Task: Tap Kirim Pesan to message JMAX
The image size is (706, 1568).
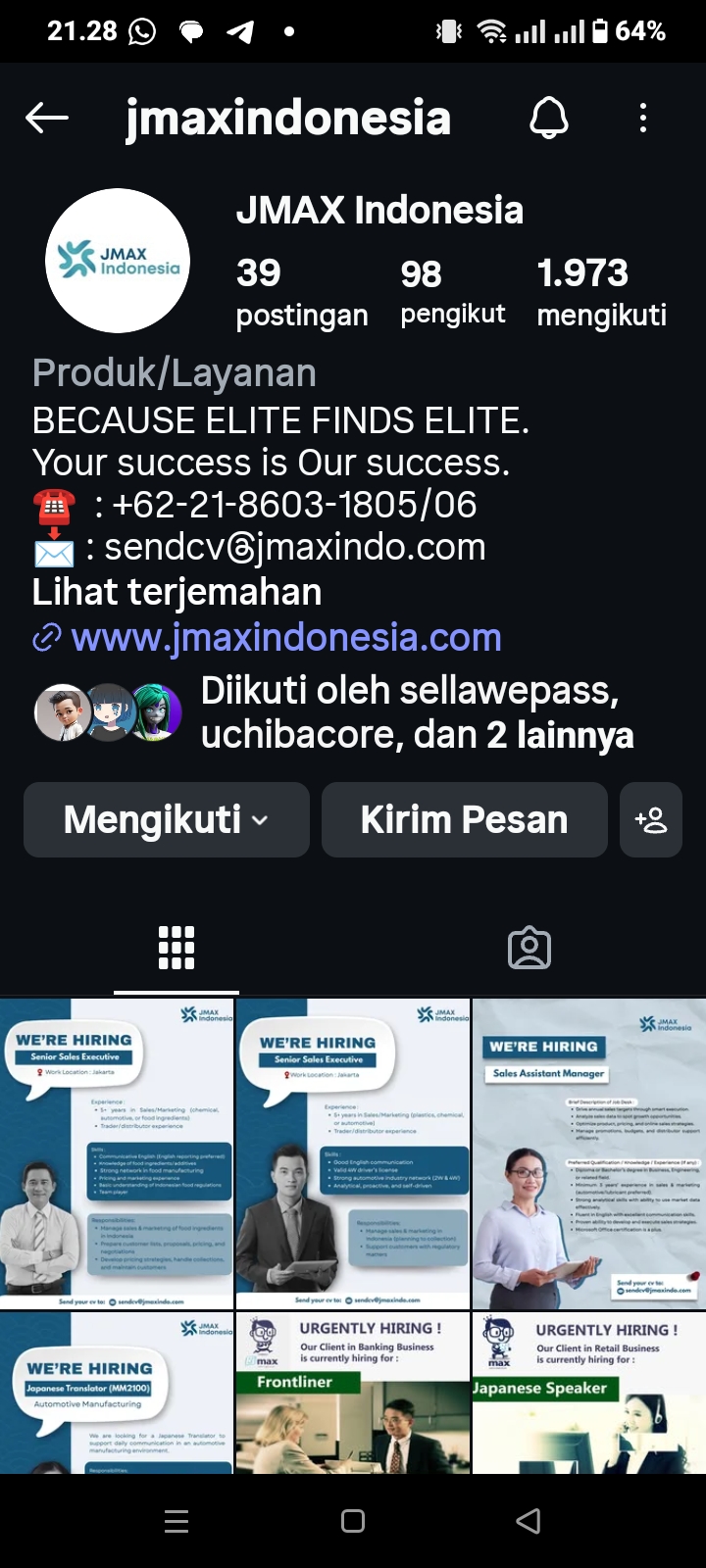Action: coord(464,819)
